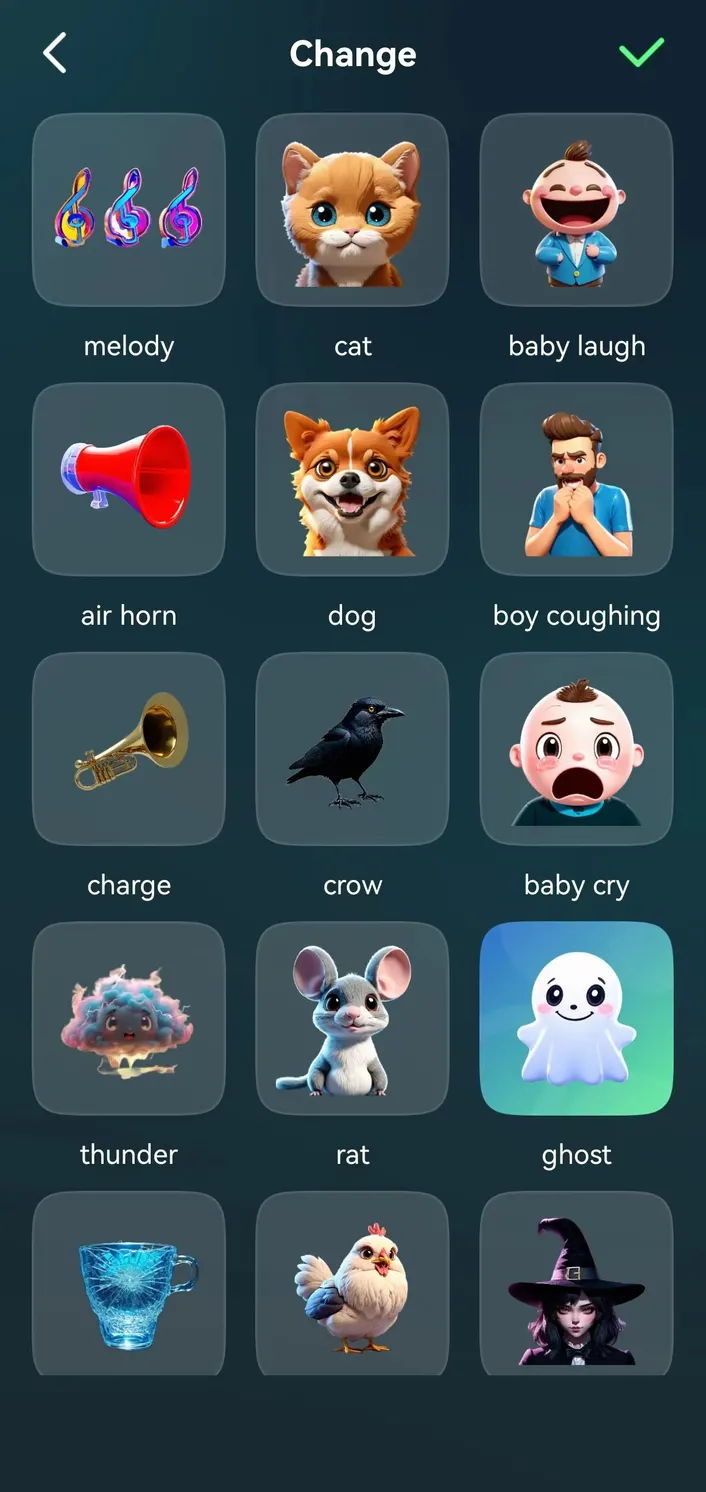706x1492 pixels.
Task: Tap the highlighted ghost tile
Action: point(576,1018)
